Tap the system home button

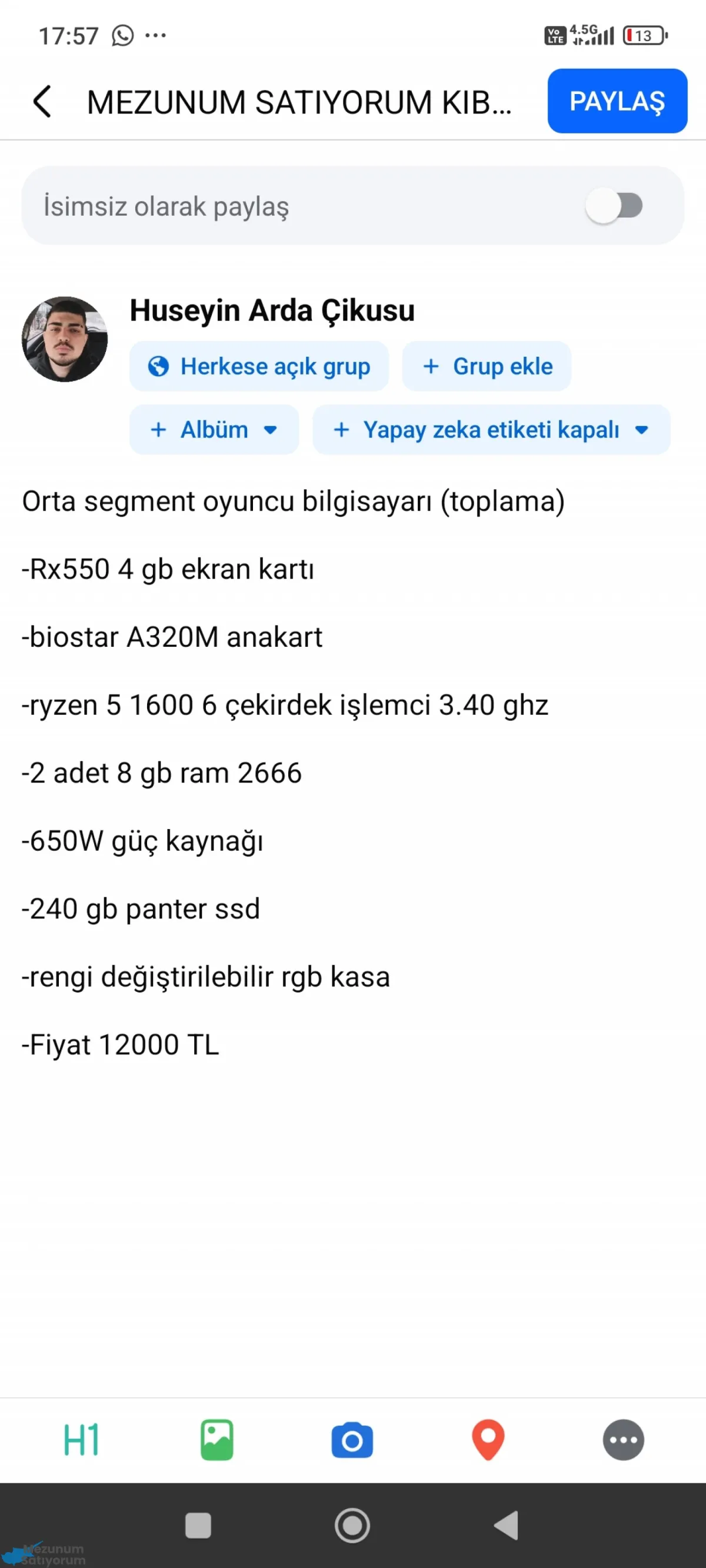click(x=352, y=1526)
